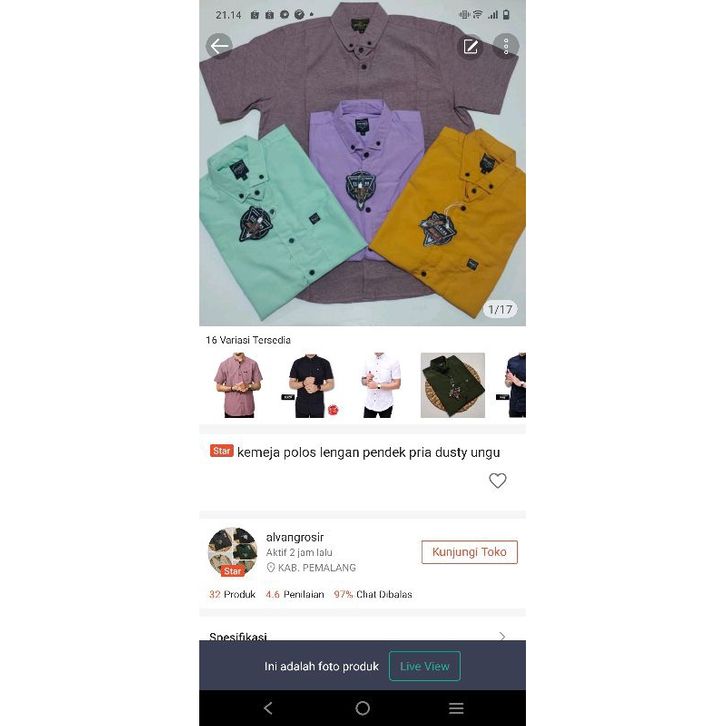The image size is (726, 726).
Task: Open the three-dot overflow menu
Action: click(x=506, y=46)
